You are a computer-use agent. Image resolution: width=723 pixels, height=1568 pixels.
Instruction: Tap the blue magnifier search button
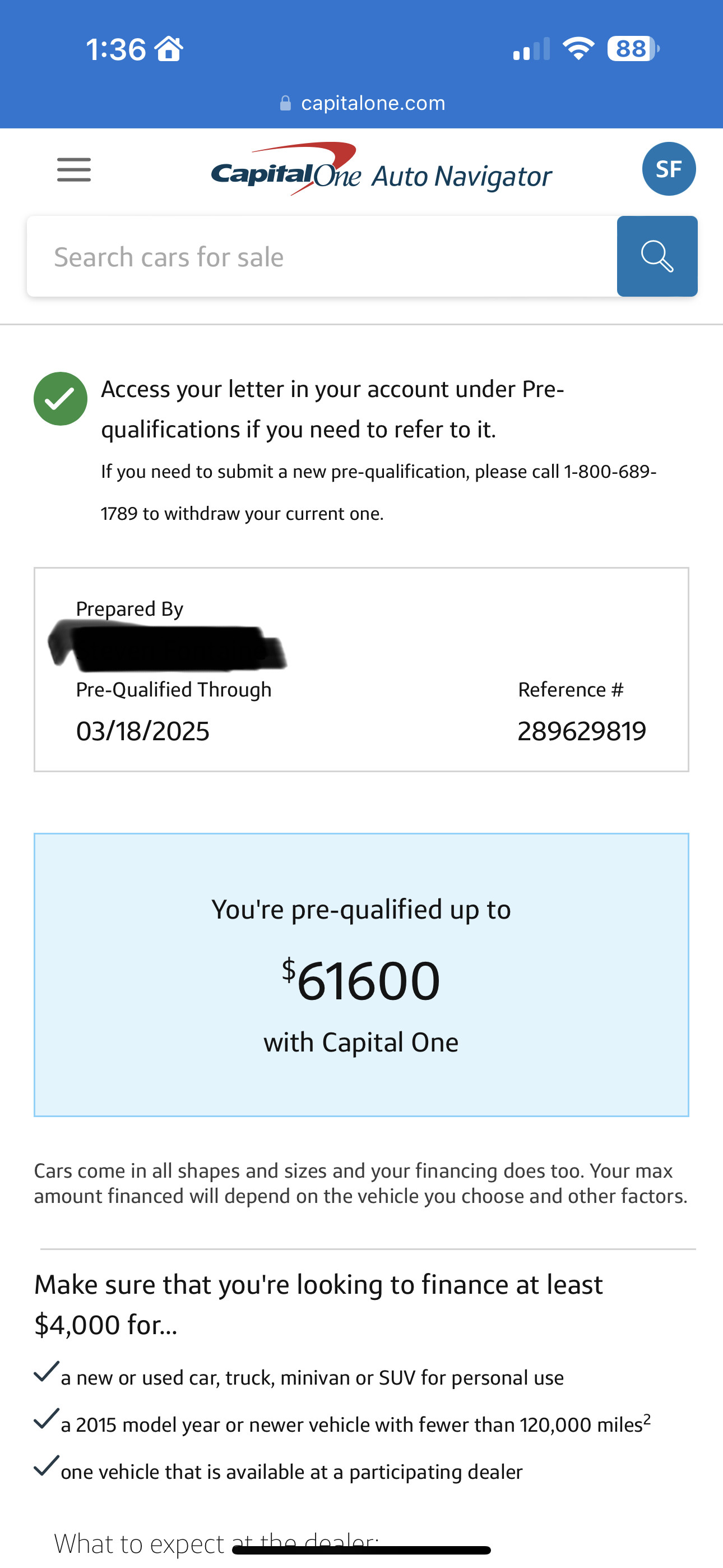coord(657,256)
